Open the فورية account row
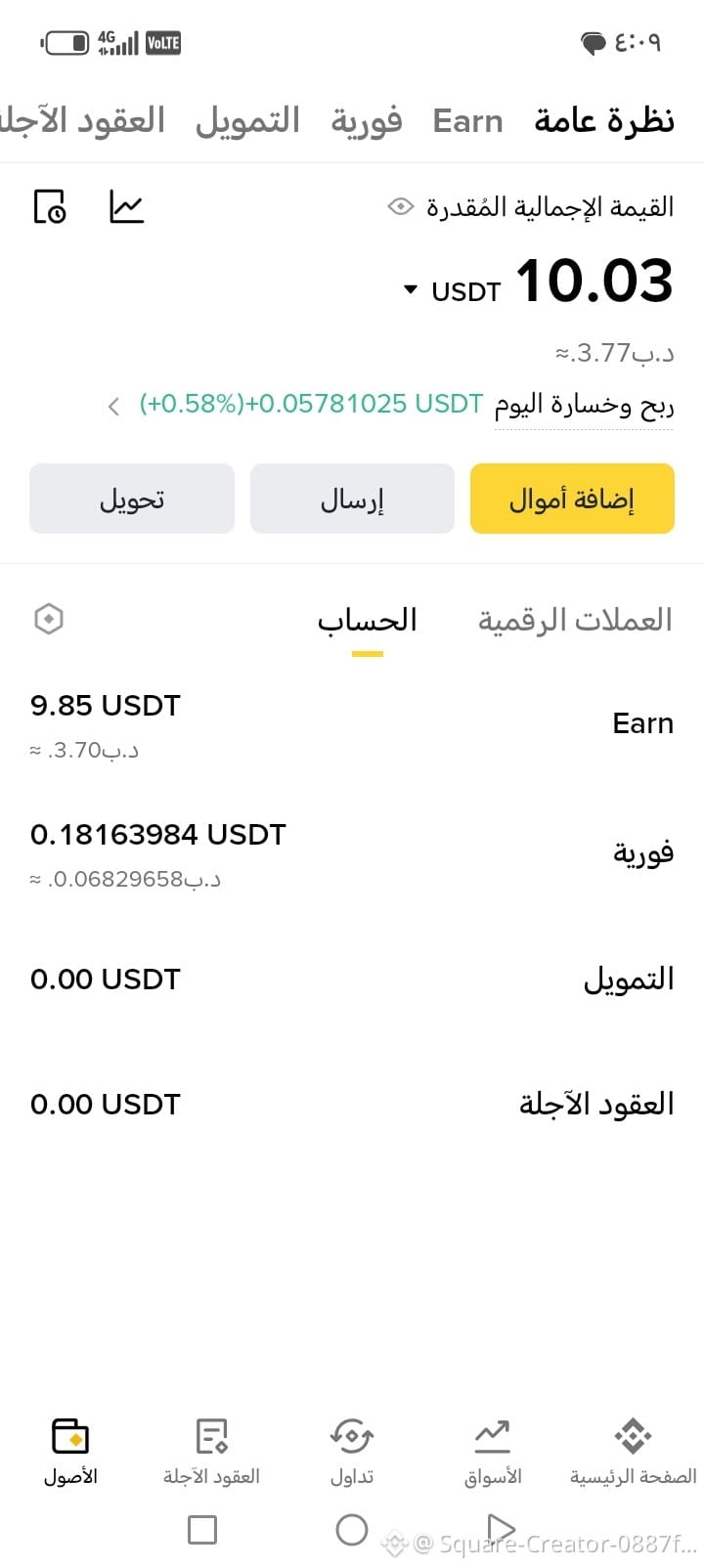Viewport: 704px width, 1568px height. point(352,853)
